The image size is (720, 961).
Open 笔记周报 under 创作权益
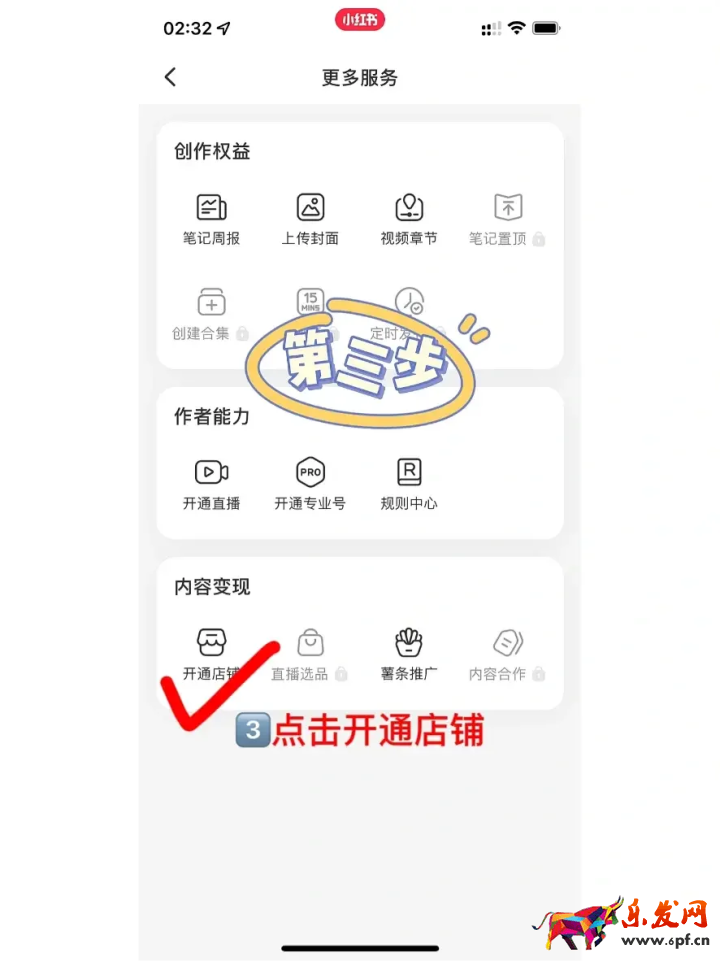(211, 219)
